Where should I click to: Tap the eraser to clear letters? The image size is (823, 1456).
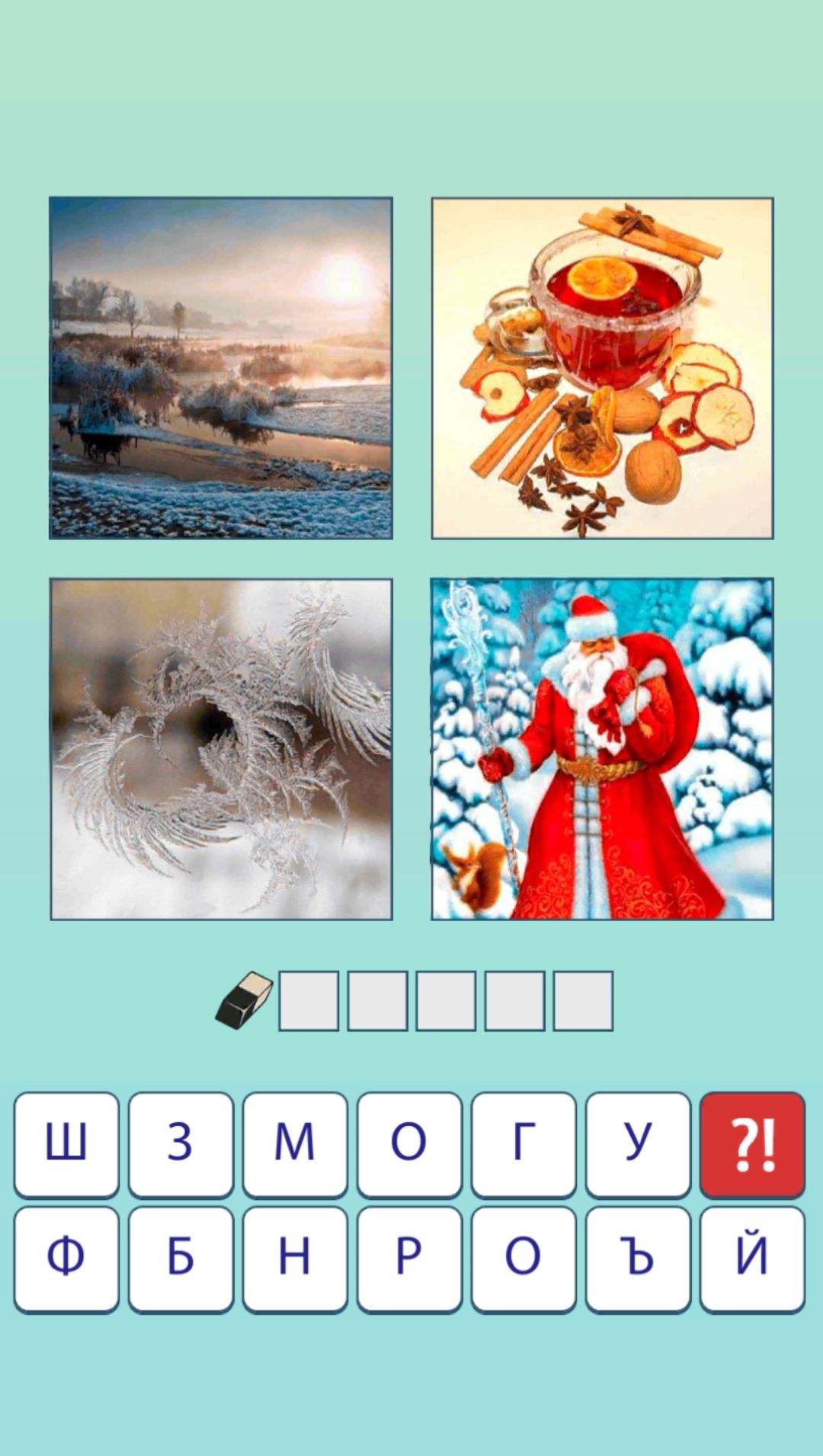pyautogui.click(x=244, y=1000)
